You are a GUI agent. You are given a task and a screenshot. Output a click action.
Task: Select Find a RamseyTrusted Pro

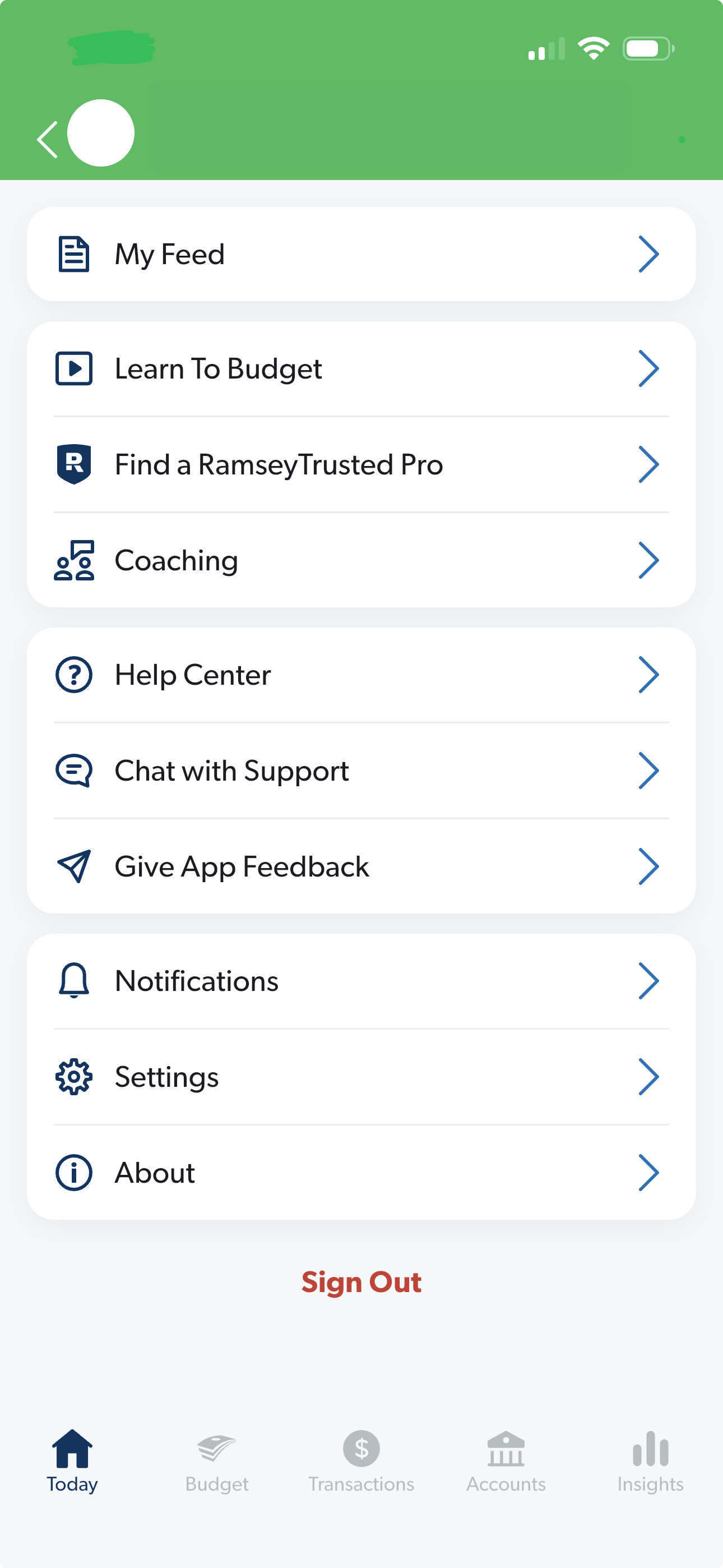pyautogui.click(x=361, y=465)
